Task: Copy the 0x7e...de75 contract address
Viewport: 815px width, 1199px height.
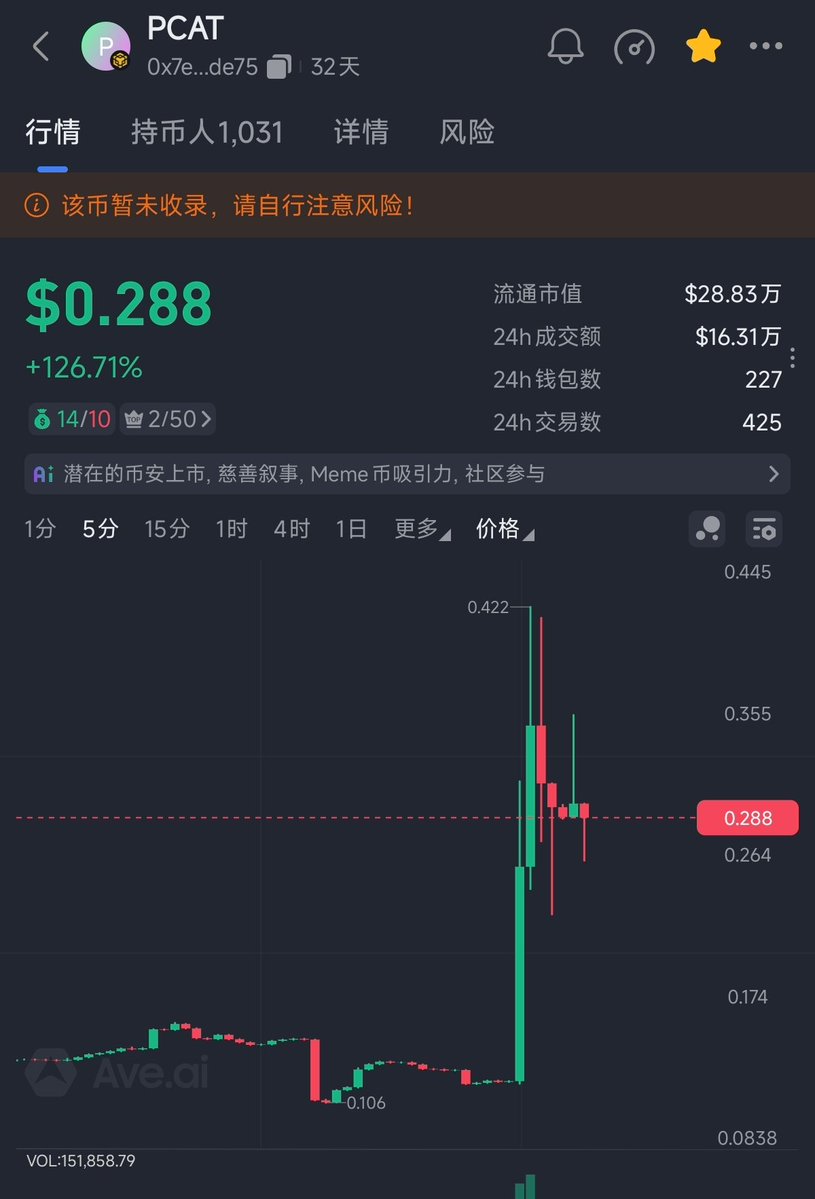Action: pyautogui.click(x=279, y=68)
